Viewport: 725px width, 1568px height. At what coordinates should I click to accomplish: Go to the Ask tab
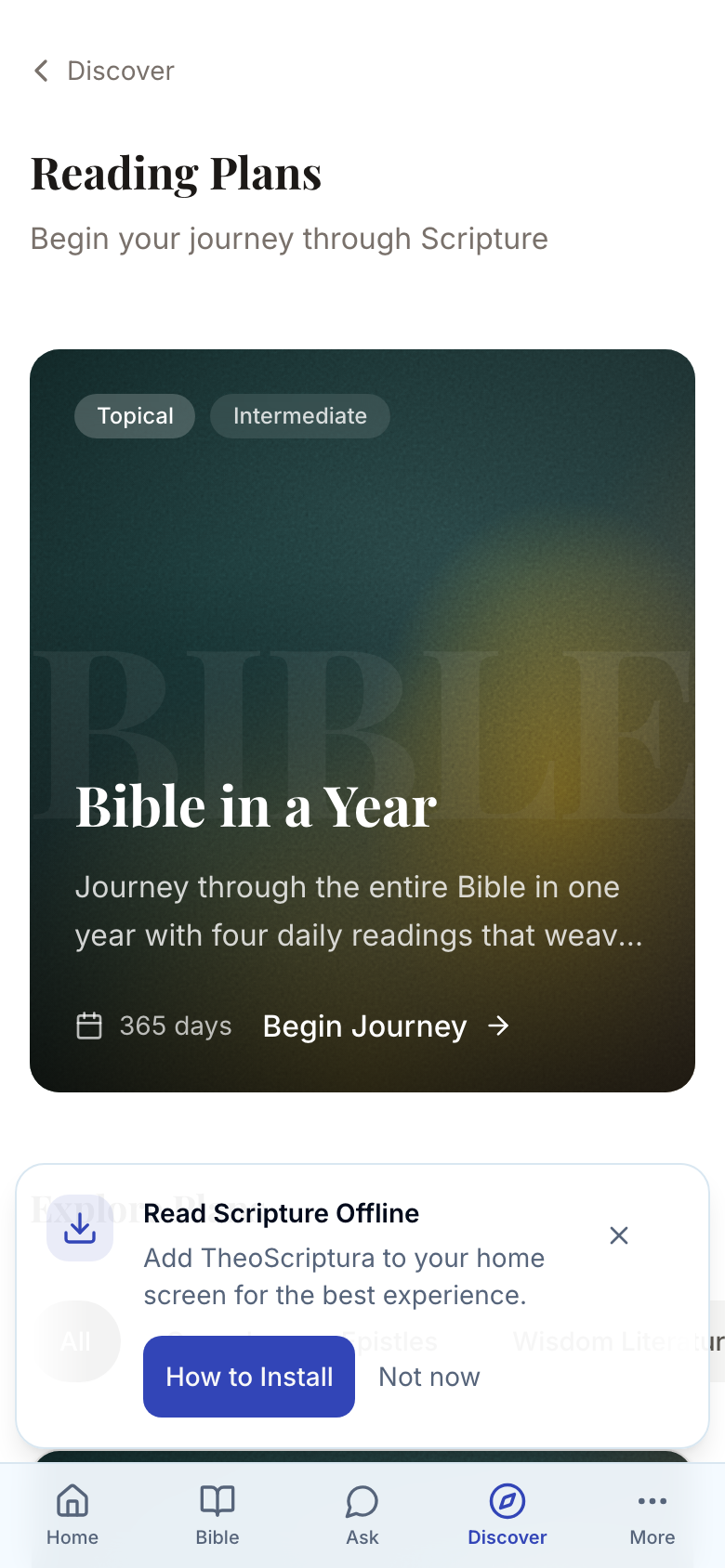[x=362, y=1515]
